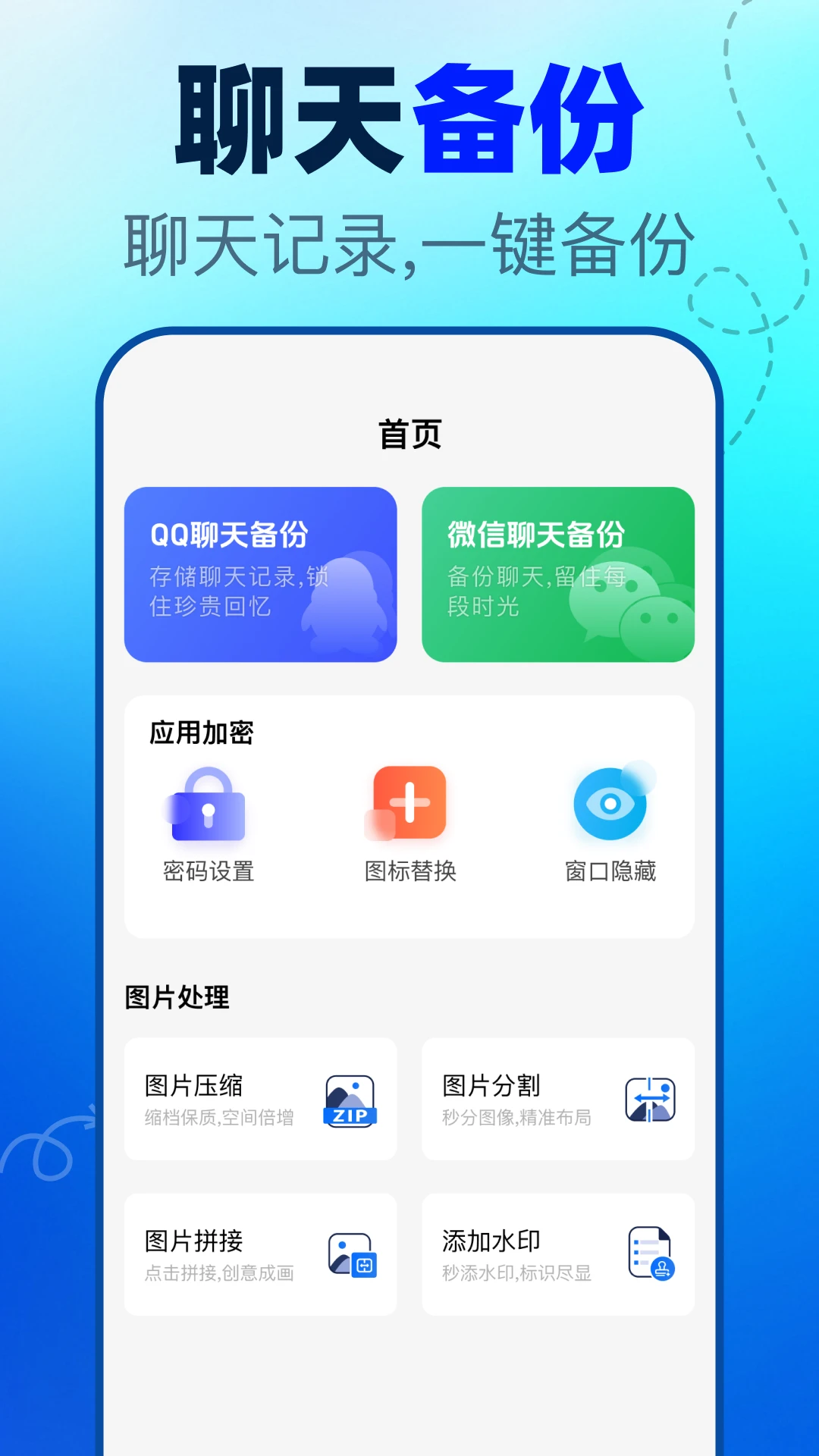This screenshot has width=819, height=1456.
Task: Open the 添加水印 feature card
Action: (558, 1253)
